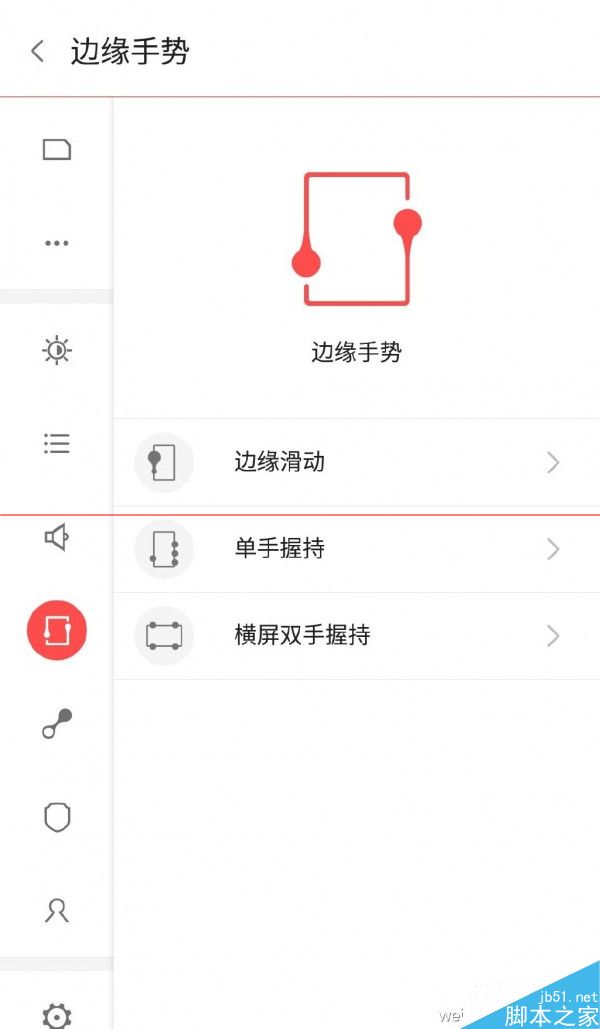Open the connected-dots gesture section in sidebar
Image resolution: width=600 pixels, height=1029 pixels.
[57, 723]
